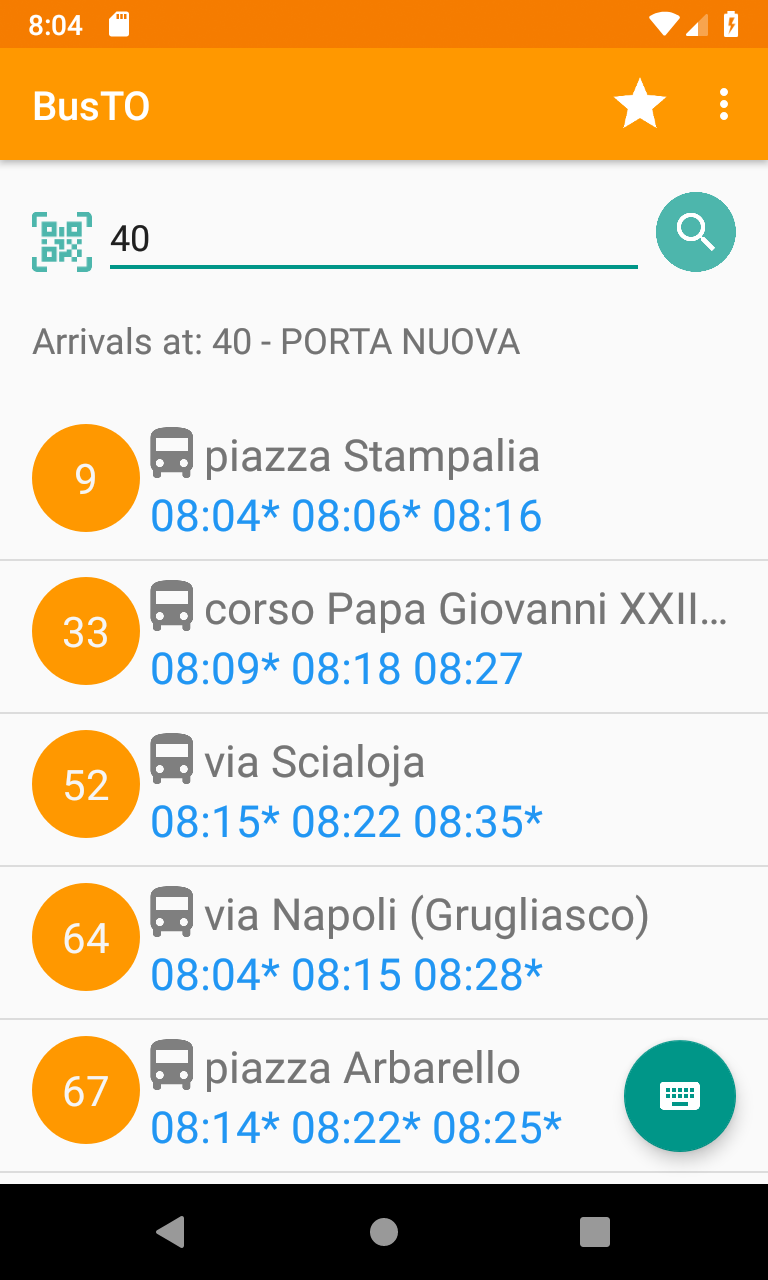This screenshot has height=1280, width=768.
Task: Open the overflow menu
Action: [724, 104]
